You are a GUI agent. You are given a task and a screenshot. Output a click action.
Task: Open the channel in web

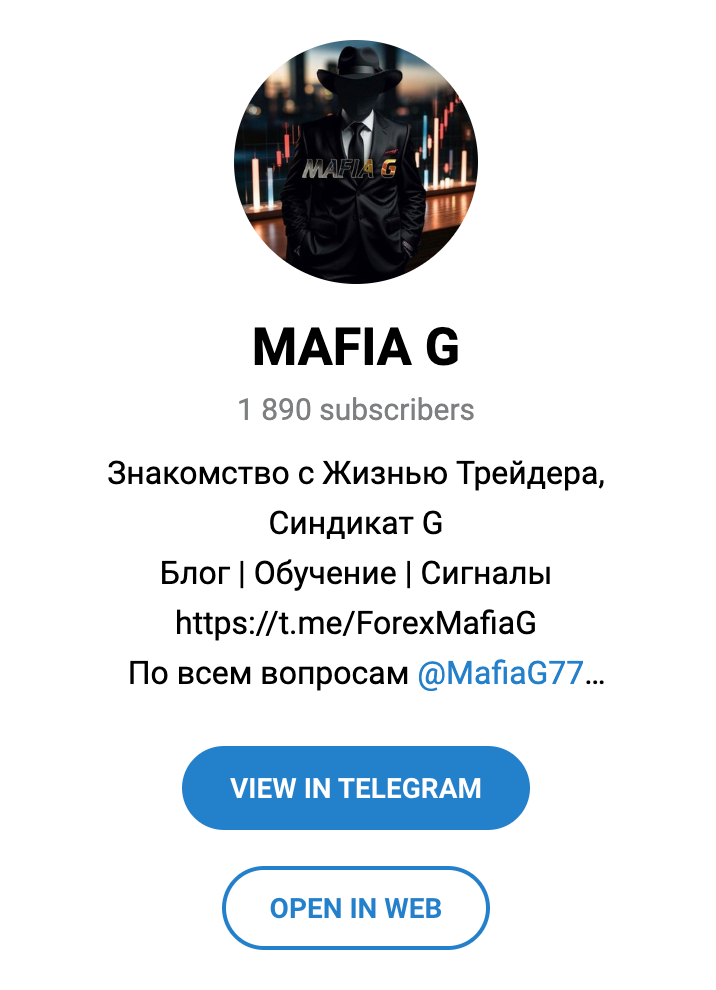click(355, 908)
